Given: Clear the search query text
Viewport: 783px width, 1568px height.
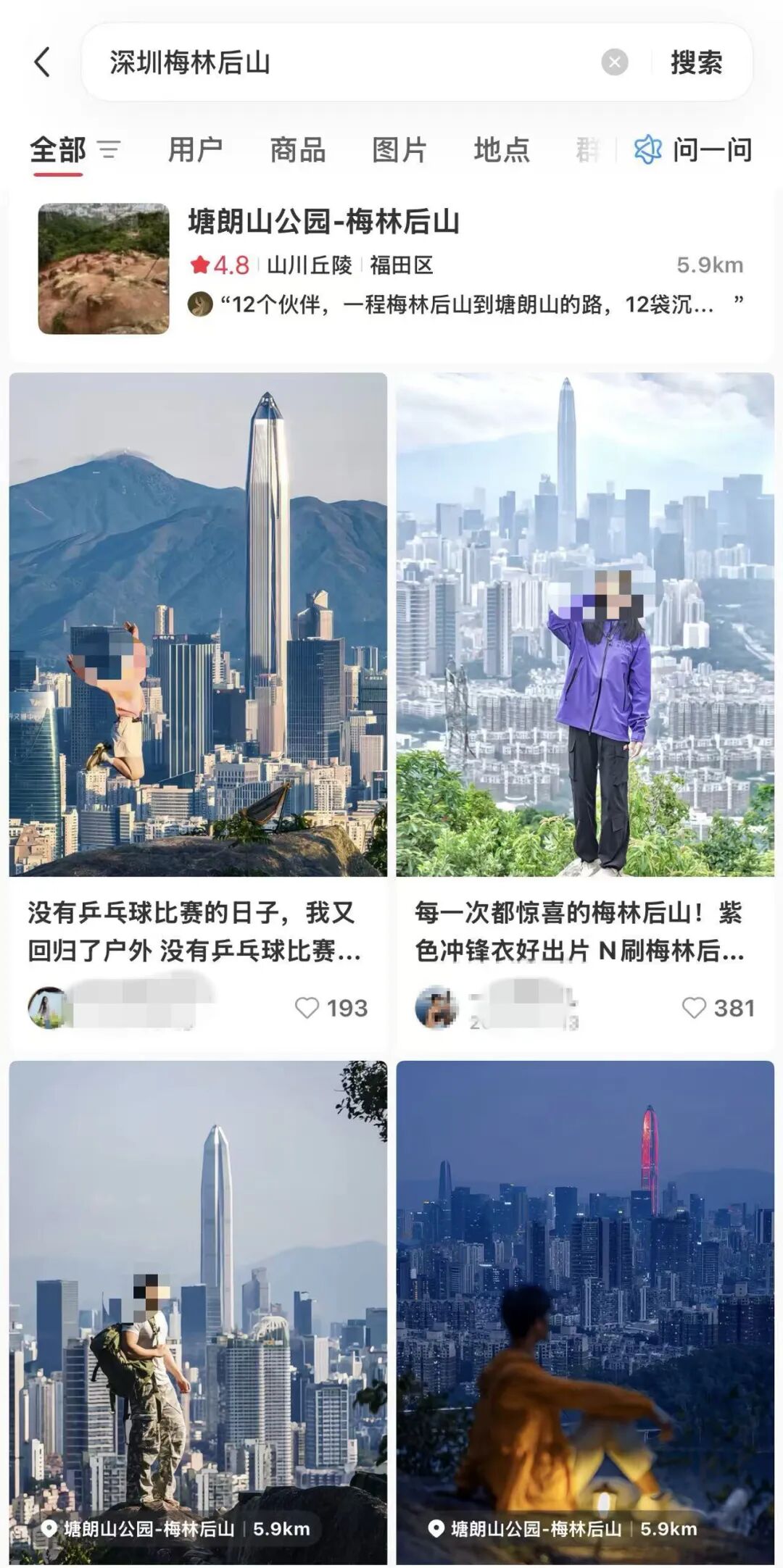Looking at the screenshot, I should click(x=614, y=63).
